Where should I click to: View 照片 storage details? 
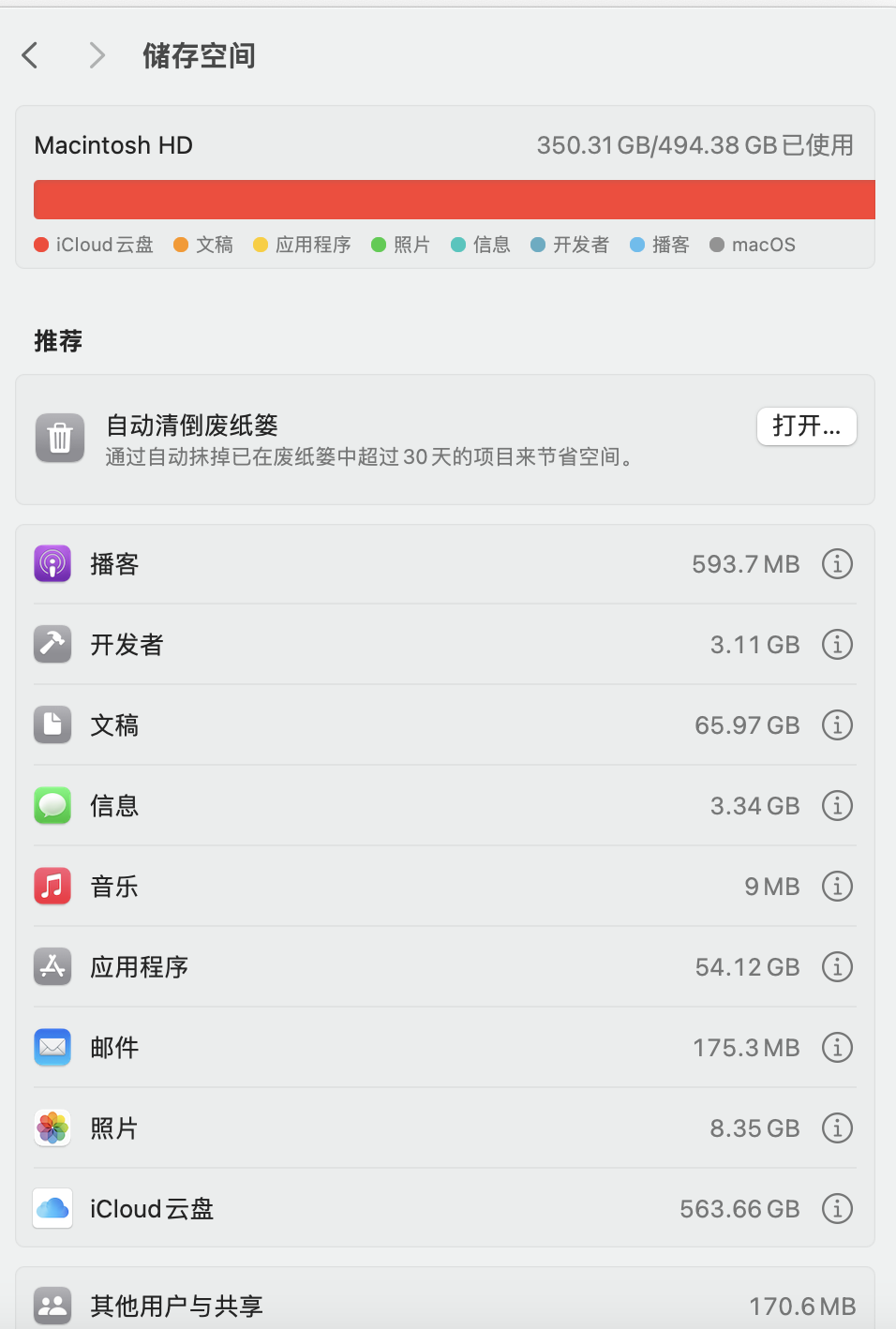point(837,1128)
